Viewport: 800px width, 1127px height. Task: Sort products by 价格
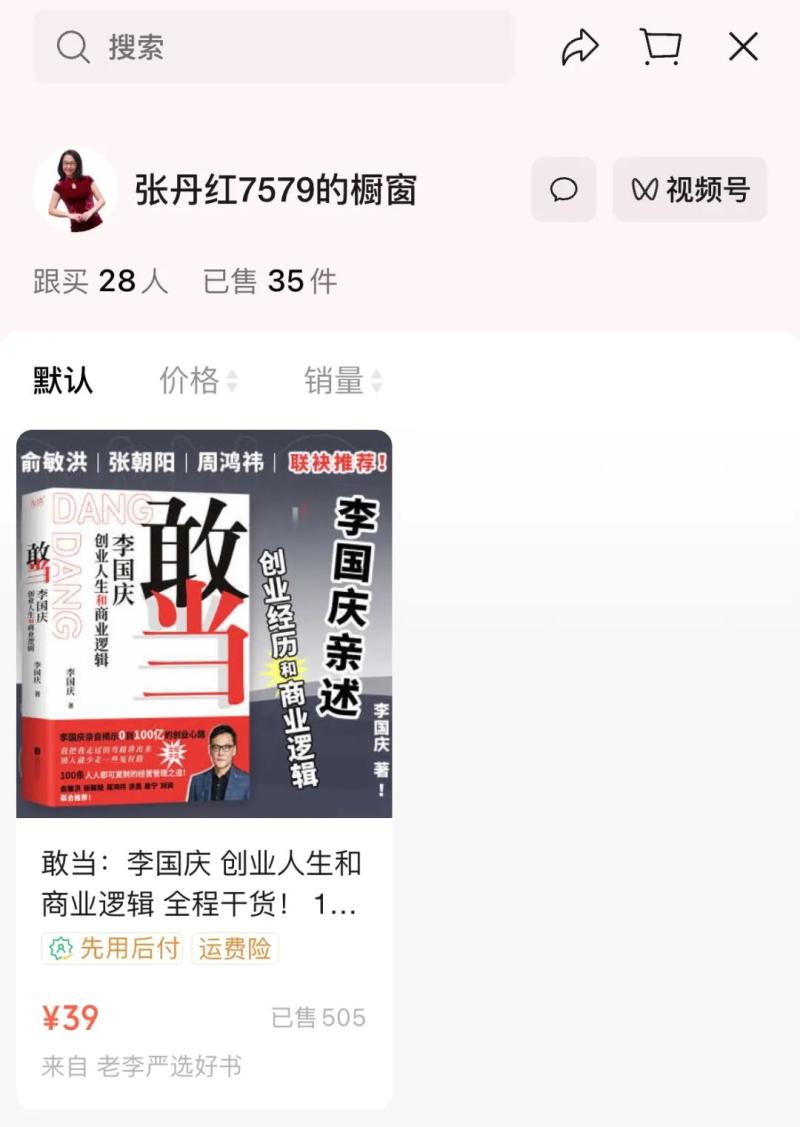point(198,380)
